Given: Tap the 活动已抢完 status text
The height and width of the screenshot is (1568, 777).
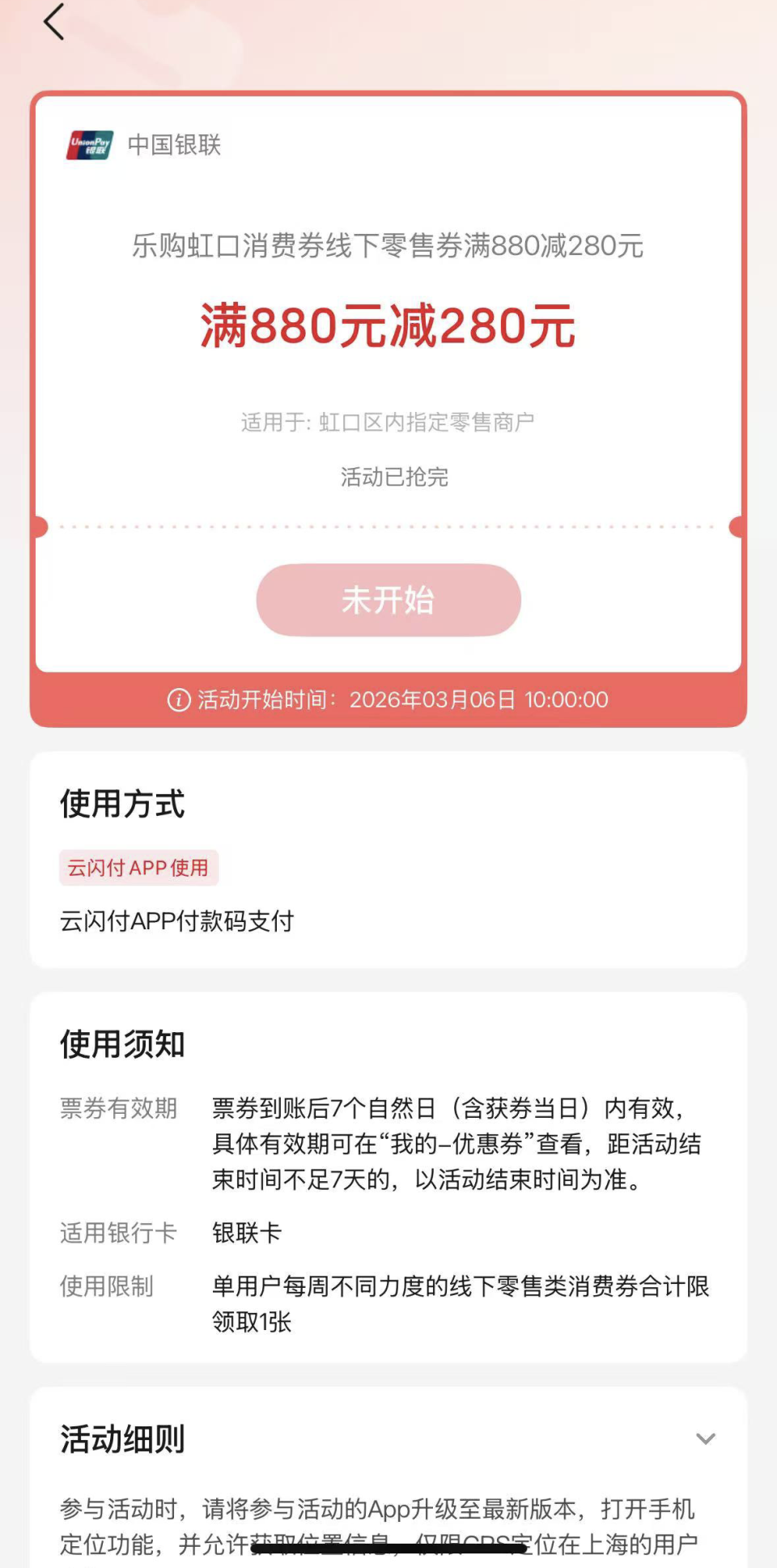Looking at the screenshot, I should pyautogui.click(x=388, y=478).
